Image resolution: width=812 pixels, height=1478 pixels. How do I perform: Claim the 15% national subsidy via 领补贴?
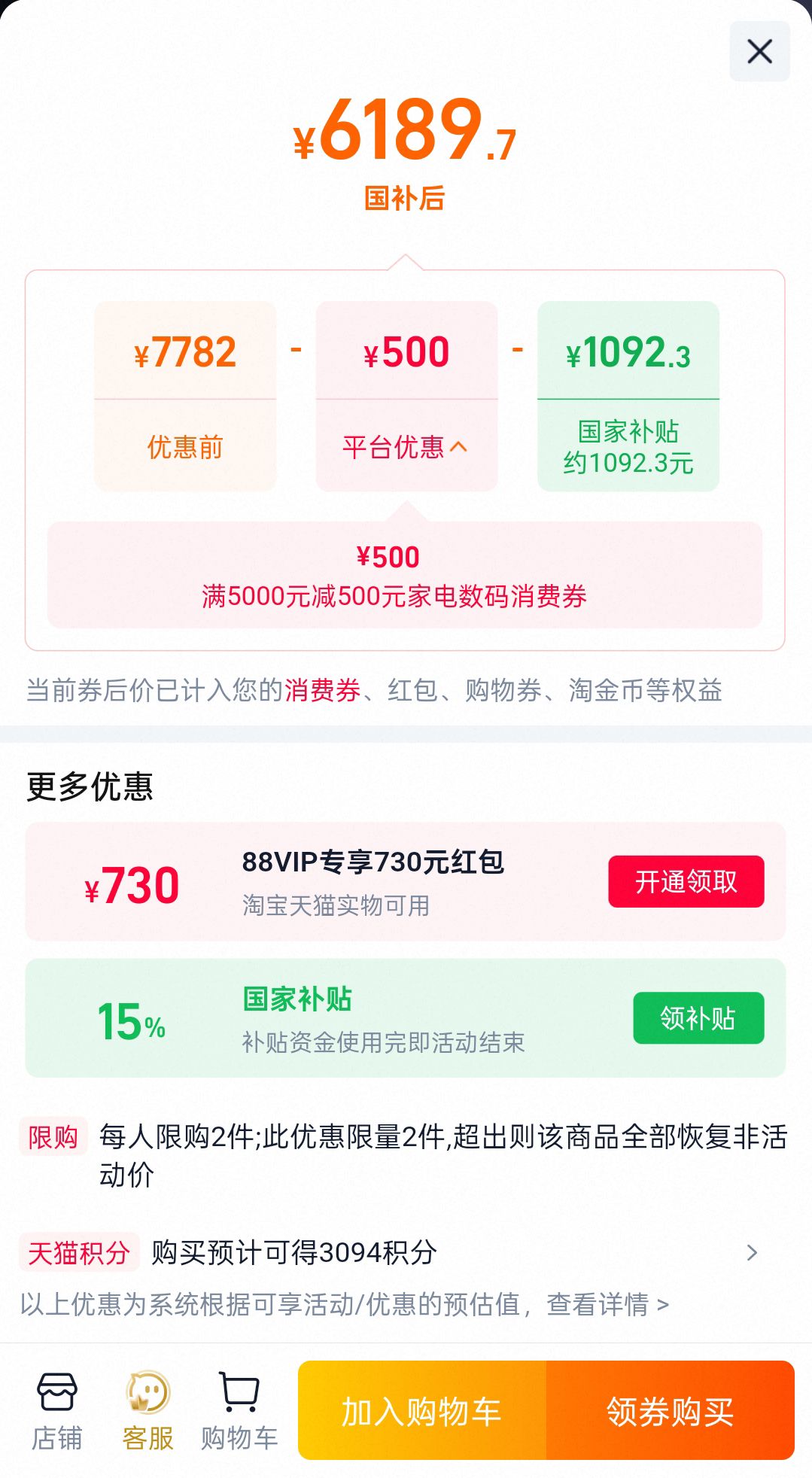698,1018
